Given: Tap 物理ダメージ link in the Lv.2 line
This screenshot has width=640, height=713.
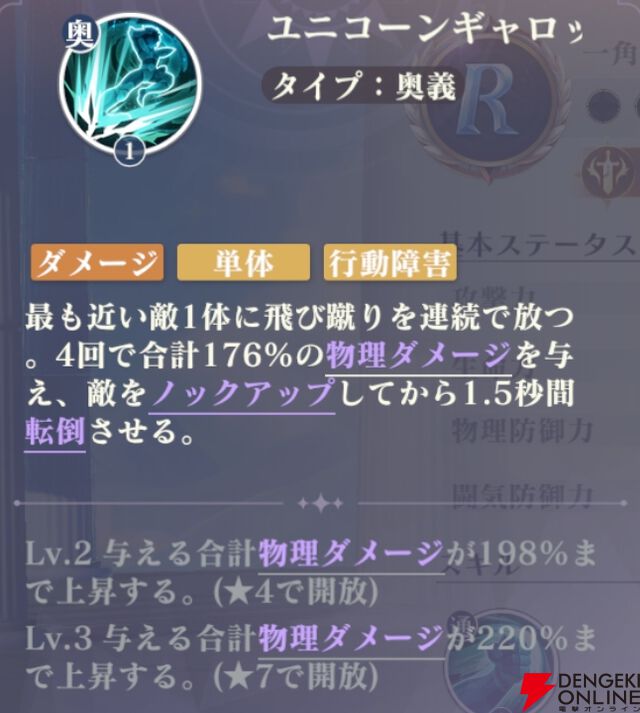Looking at the screenshot, I should tap(350, 551).
